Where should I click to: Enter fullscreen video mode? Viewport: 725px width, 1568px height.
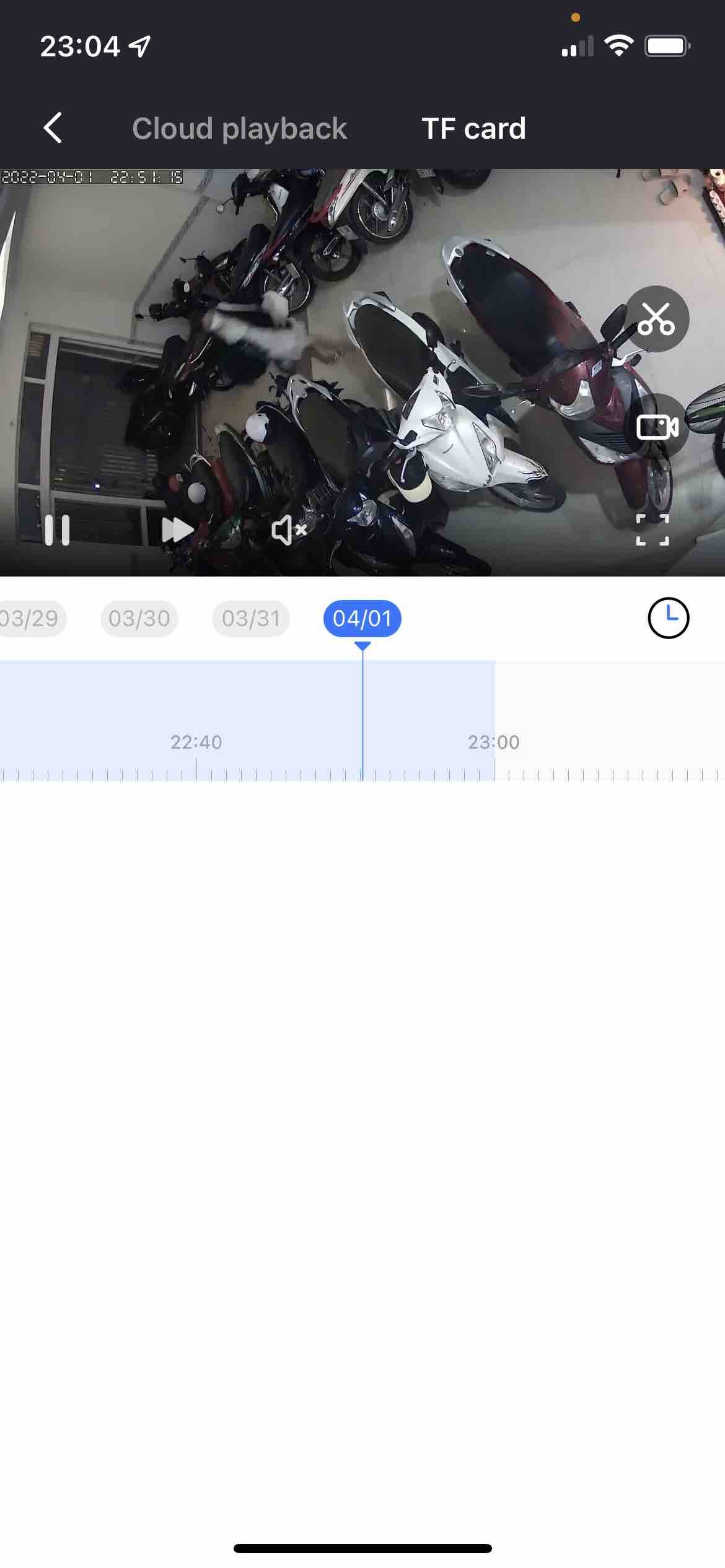[652, 530]
